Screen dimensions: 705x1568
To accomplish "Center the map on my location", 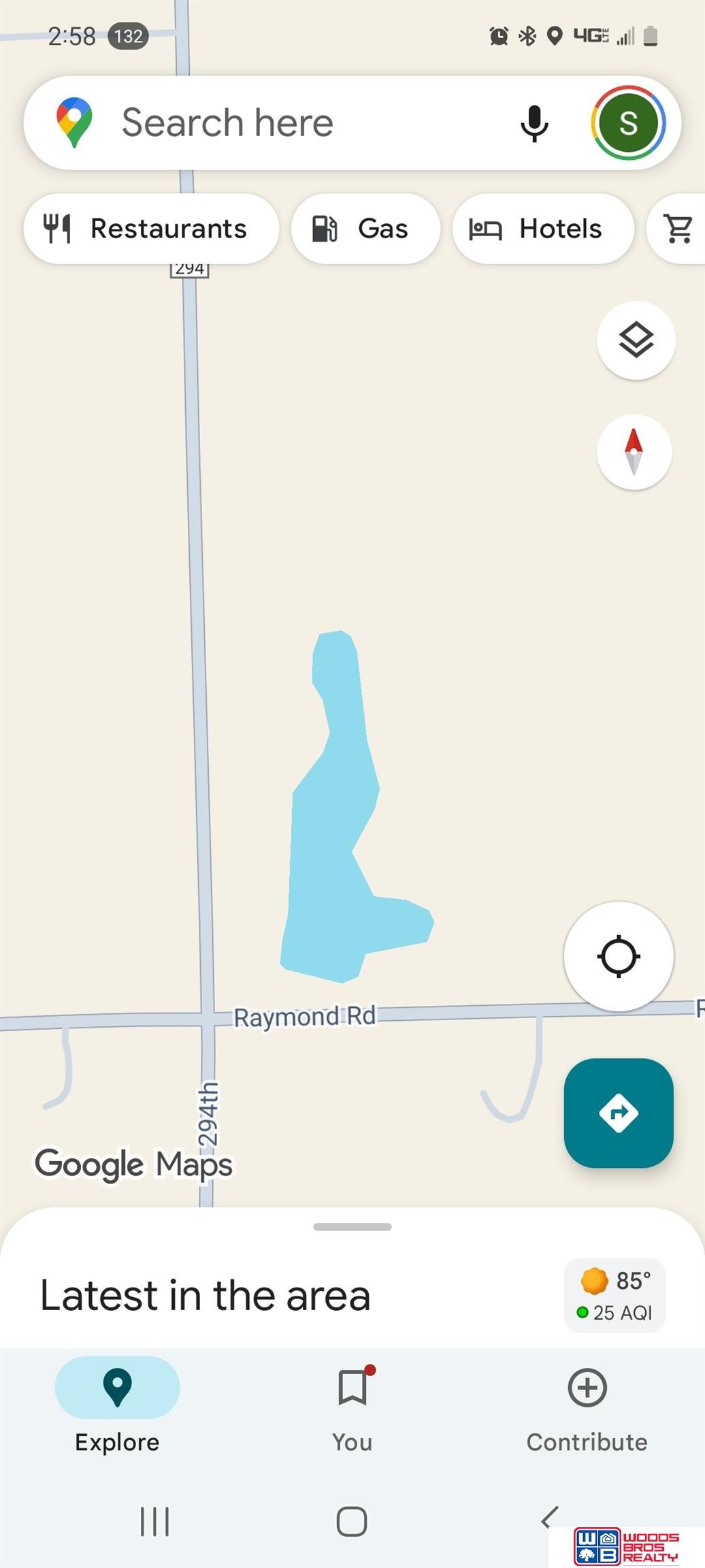I will [619, 956].
